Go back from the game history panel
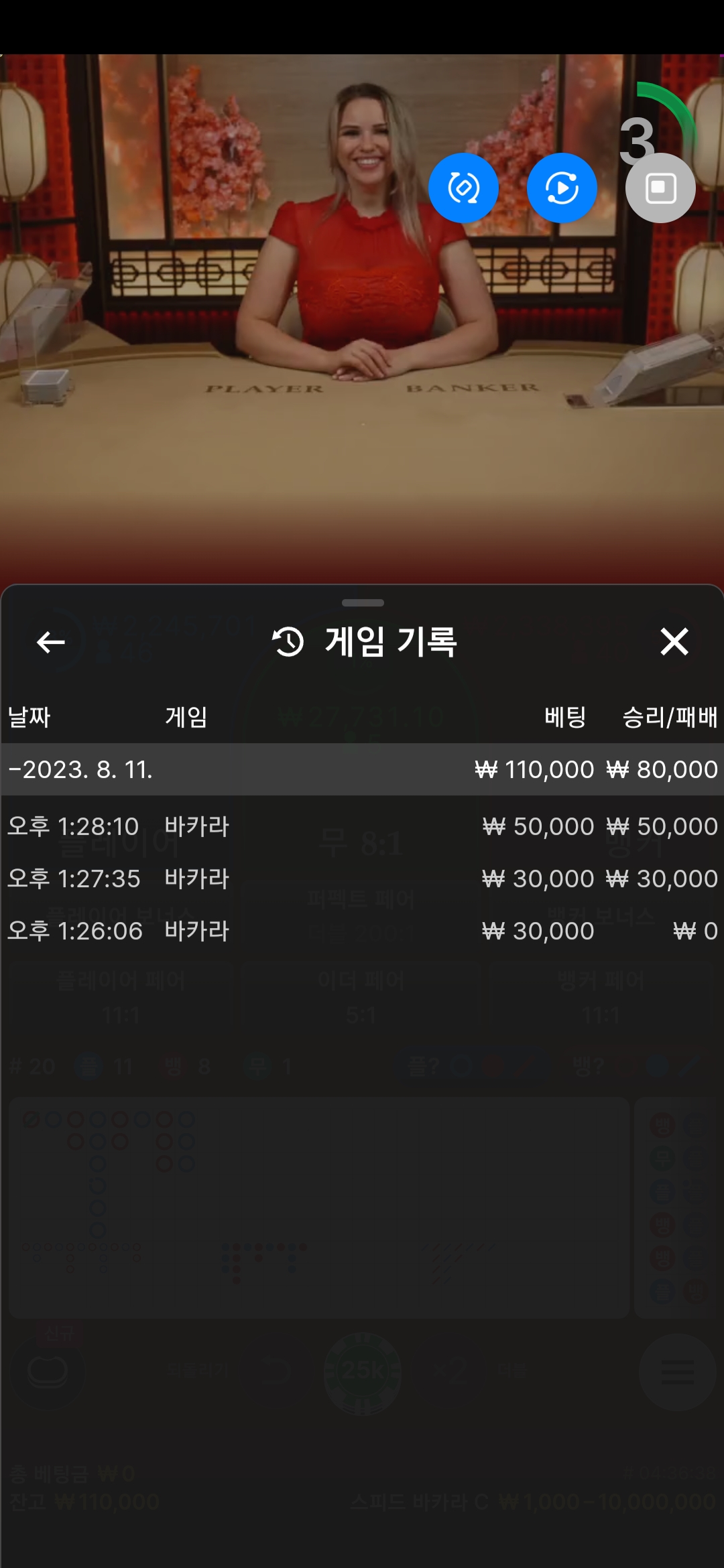Image resolution: width=724 pixels, height=1568 pixels. [x=50, y=642]
